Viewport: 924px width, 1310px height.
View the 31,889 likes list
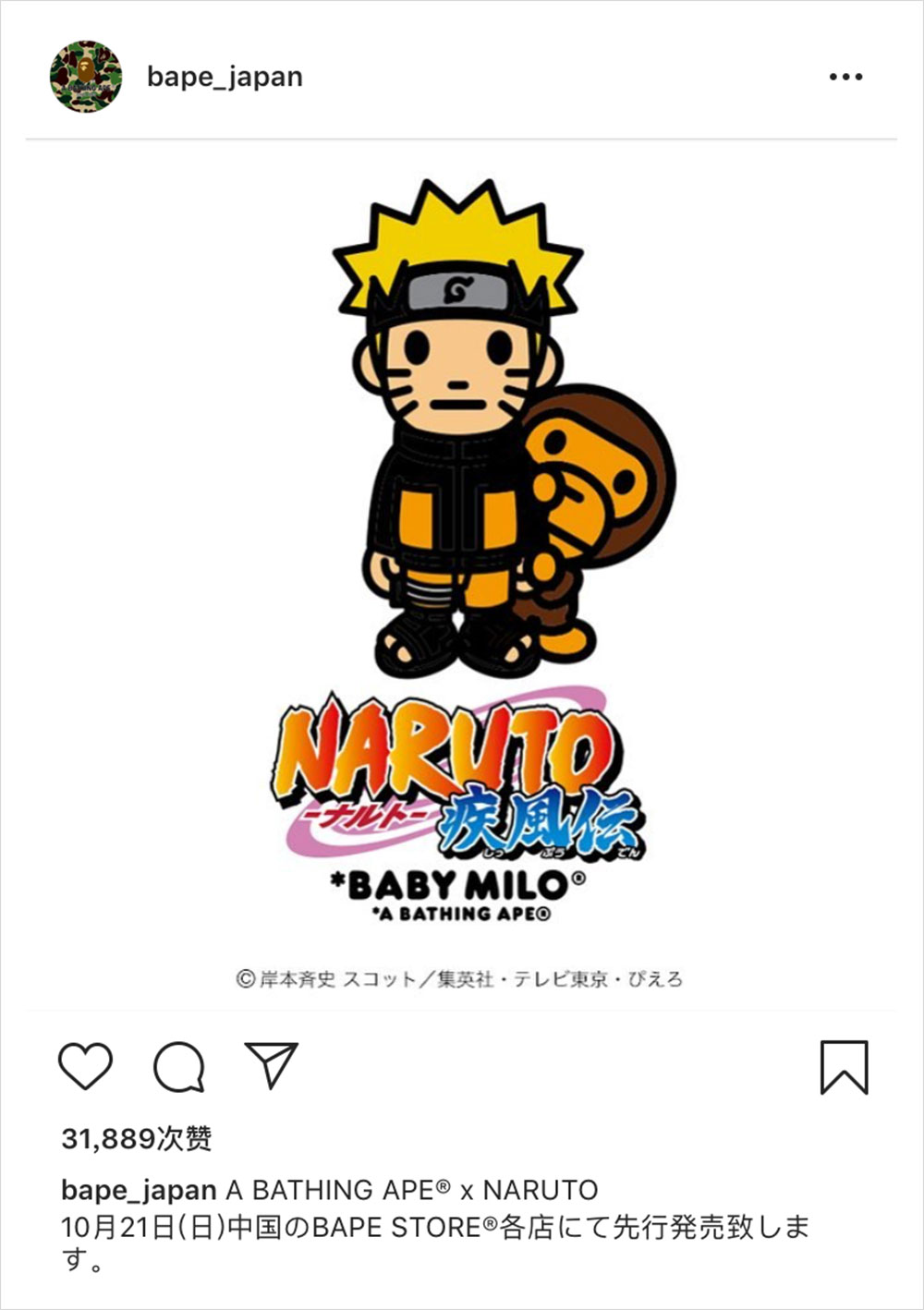136,1139
